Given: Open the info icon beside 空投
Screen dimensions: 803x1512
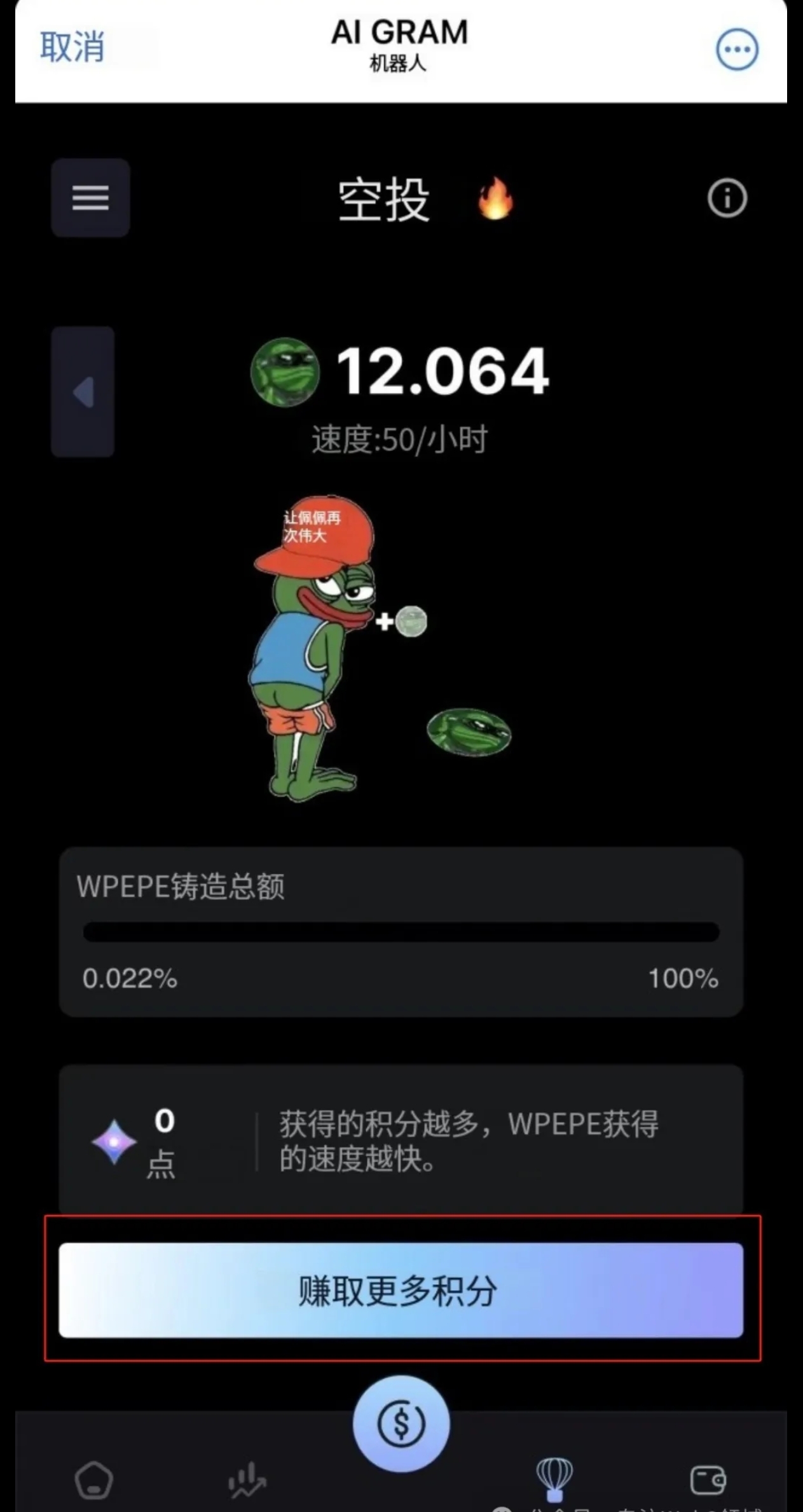Looking at the screenshot, I should tap(727, 198).
